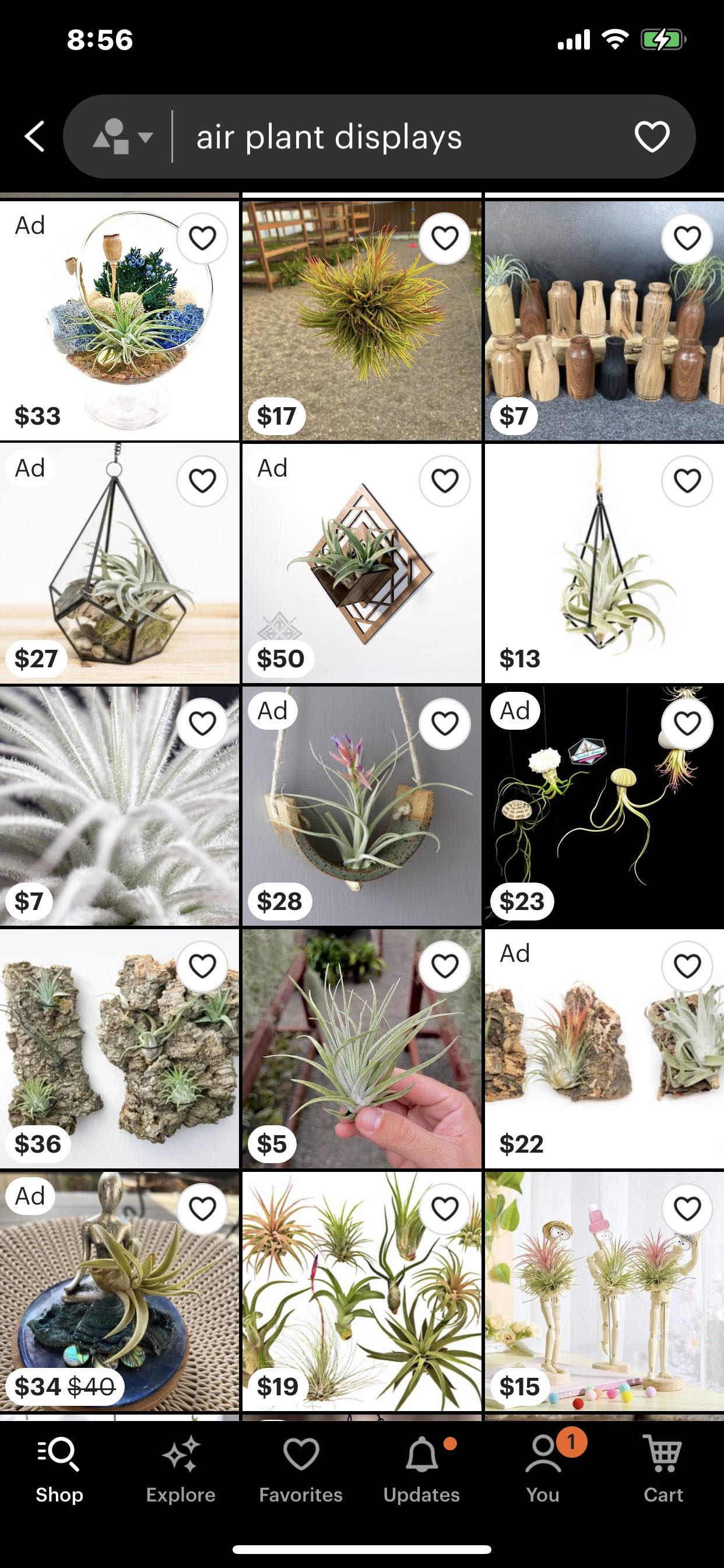The width and height of the screenshot is (724, 1568).
Task: Favorite the $15 wooden mannequin listing
Action: pyautogui.click(x=687, y=1208)
